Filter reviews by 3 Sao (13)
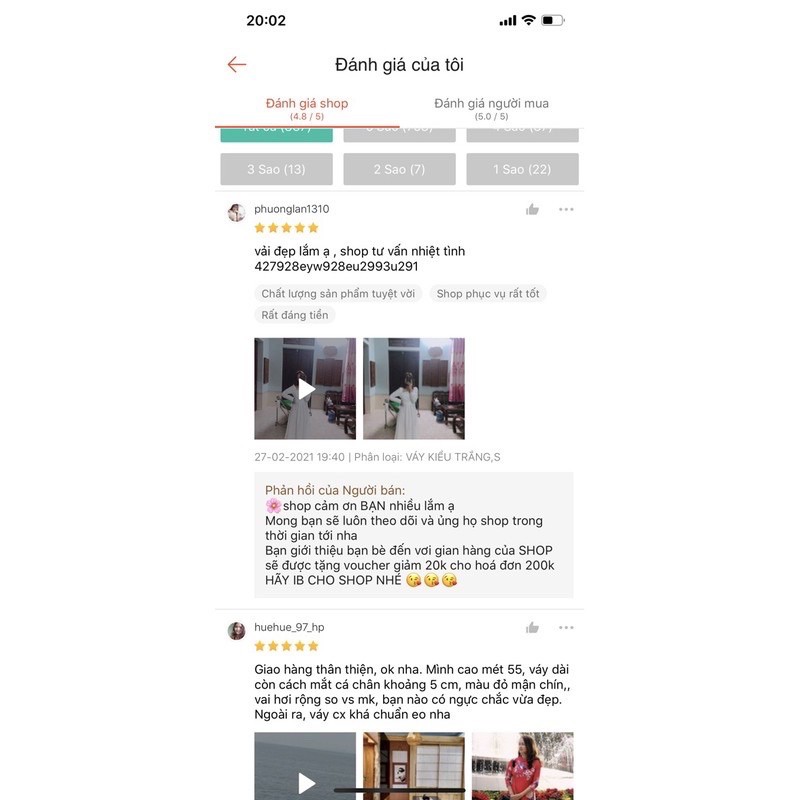Screen dimensions: 800x800 (x=276, y=169)
